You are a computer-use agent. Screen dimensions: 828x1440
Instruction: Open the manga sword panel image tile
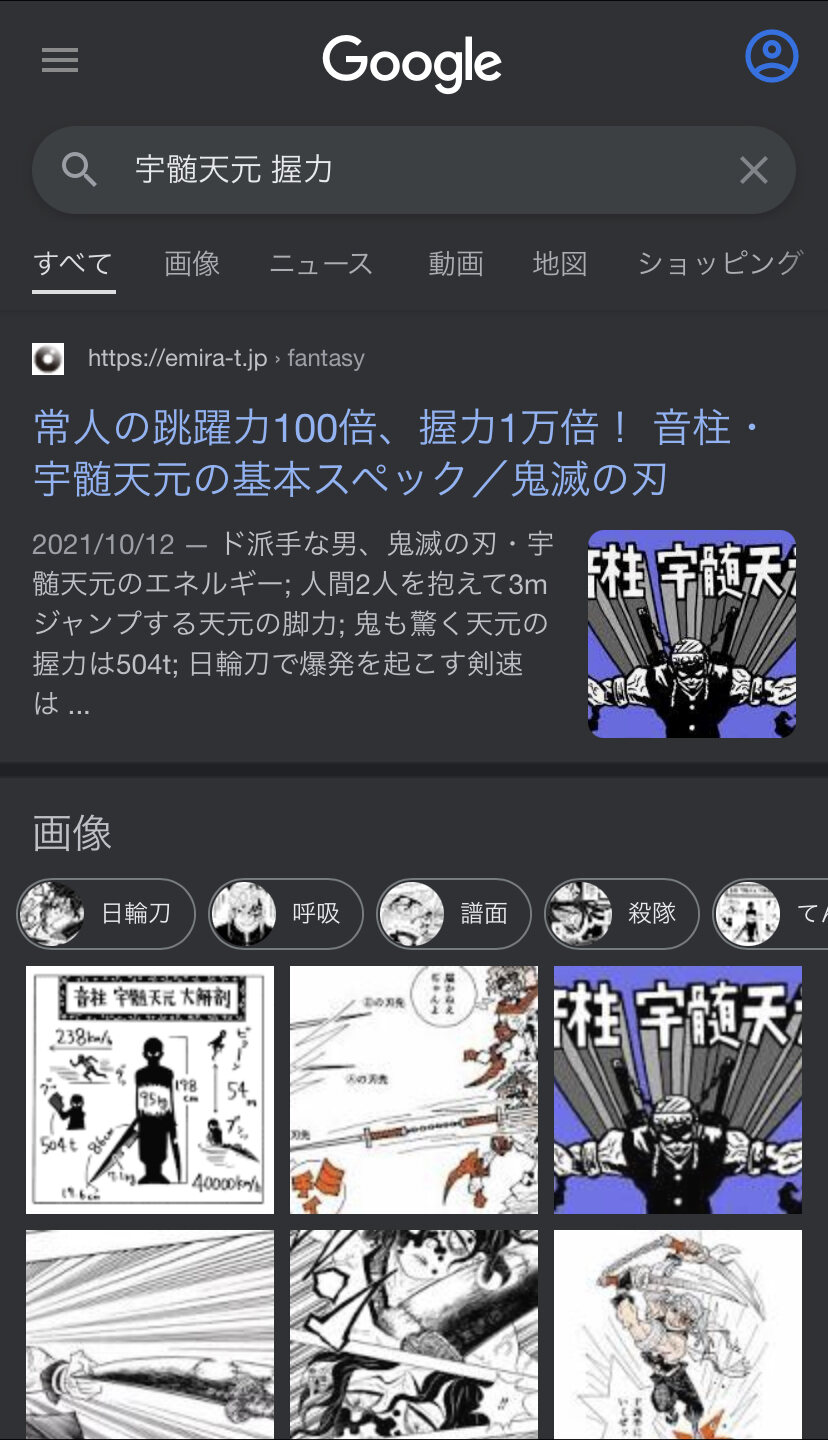(414, 1089)
